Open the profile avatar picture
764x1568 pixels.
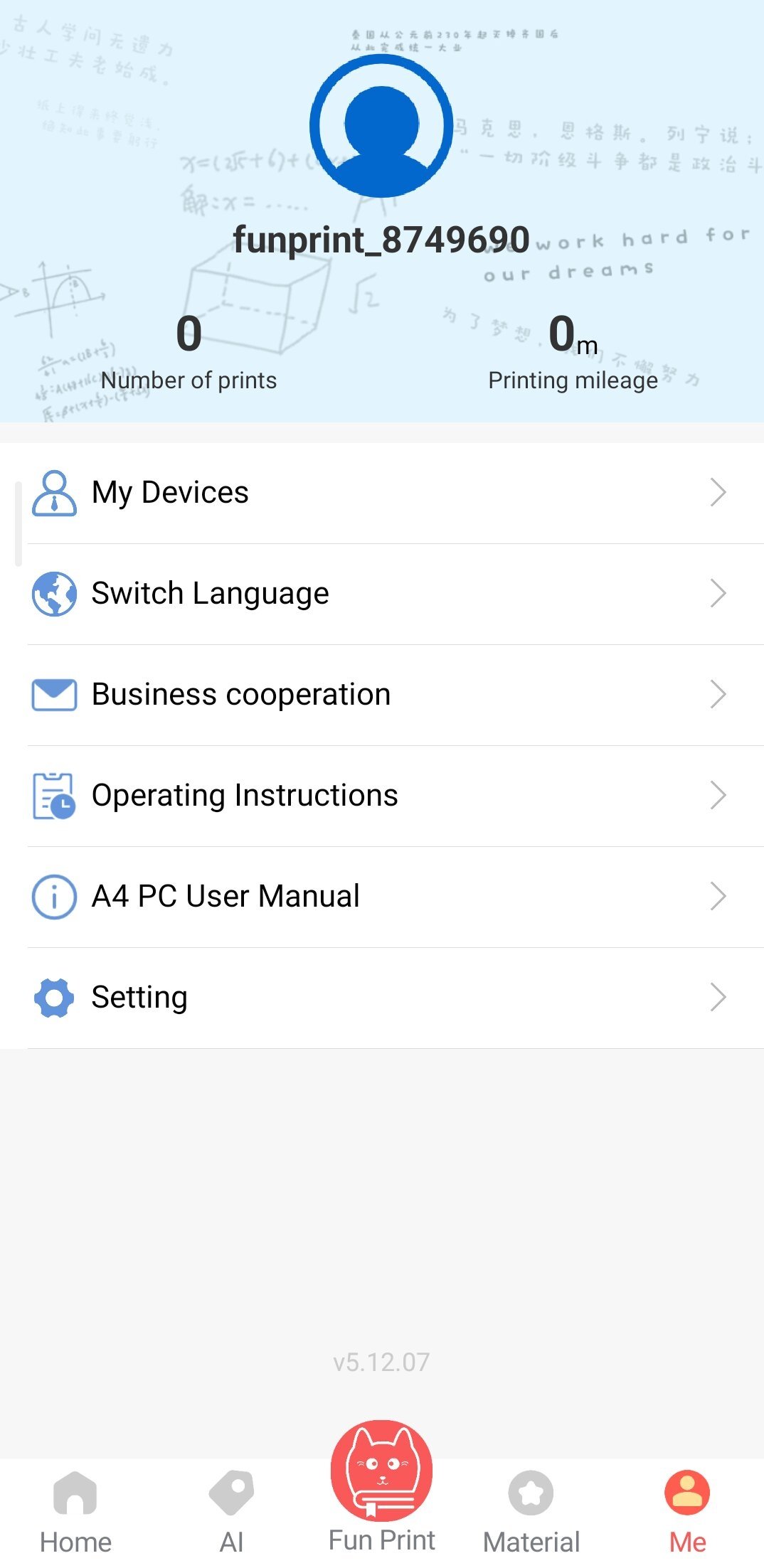point(381,126)
